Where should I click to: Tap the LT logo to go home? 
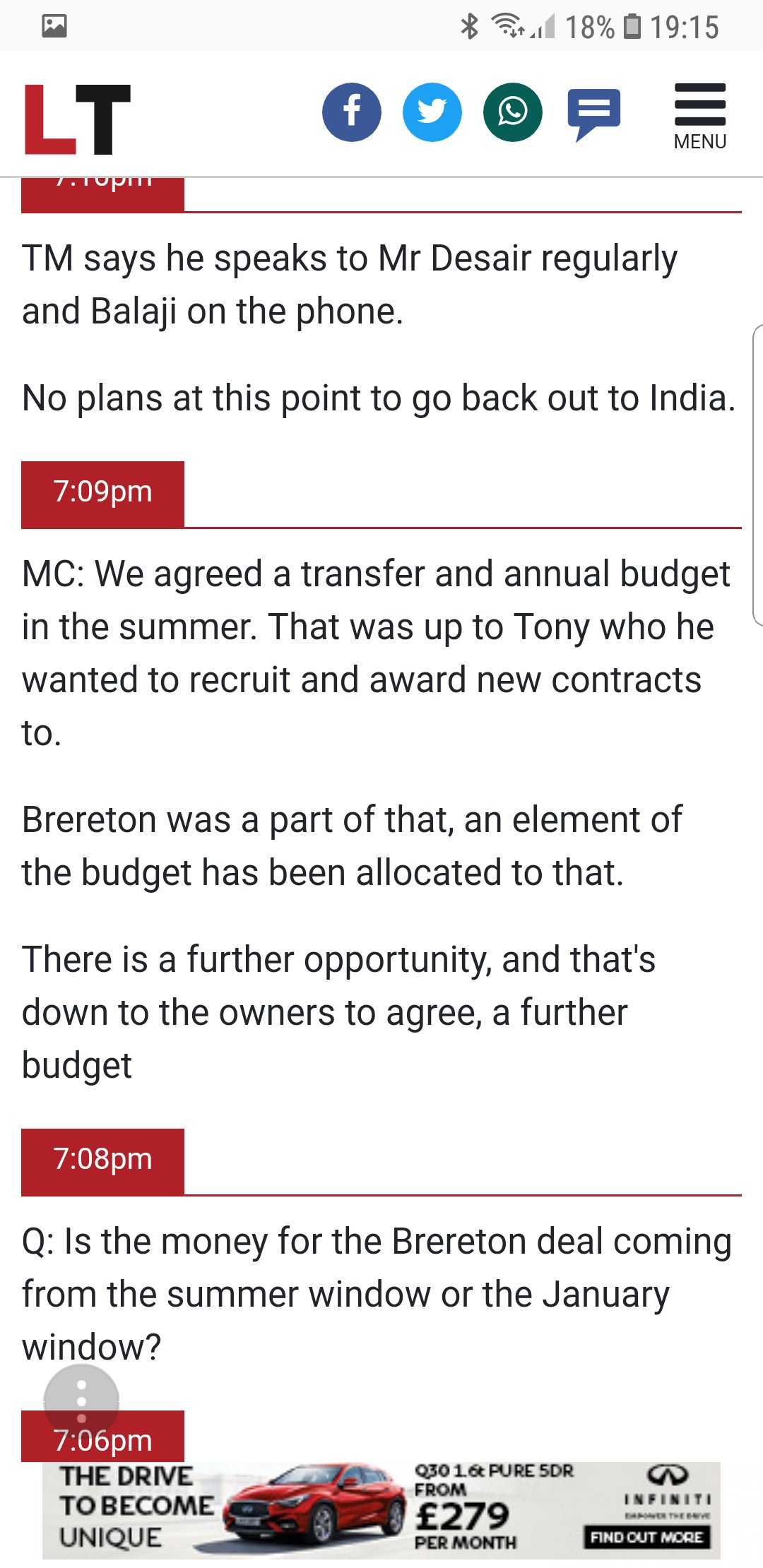[x=78, y=119]
